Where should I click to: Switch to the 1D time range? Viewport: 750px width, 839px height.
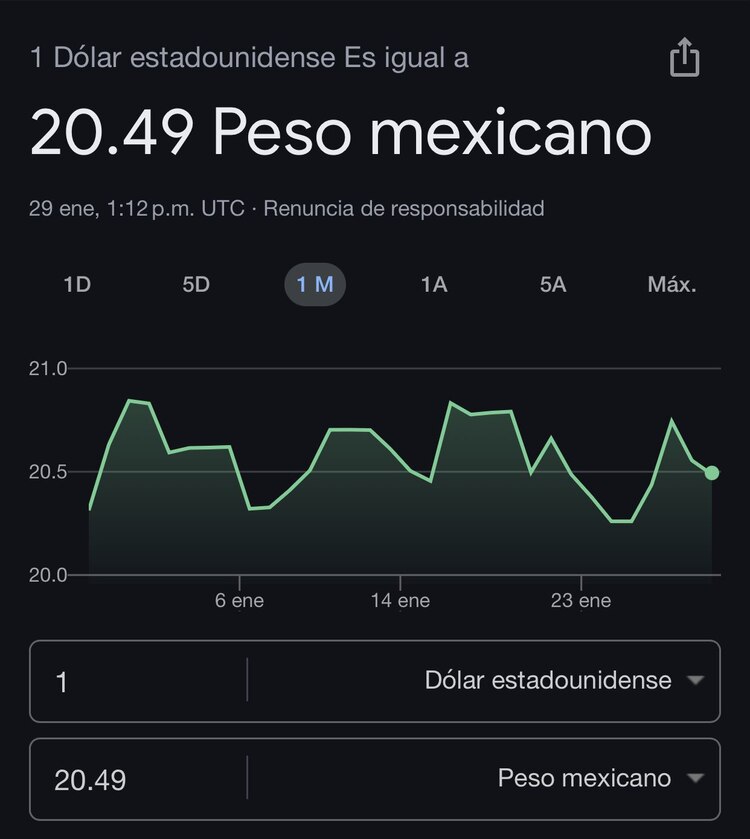[78, 284]
